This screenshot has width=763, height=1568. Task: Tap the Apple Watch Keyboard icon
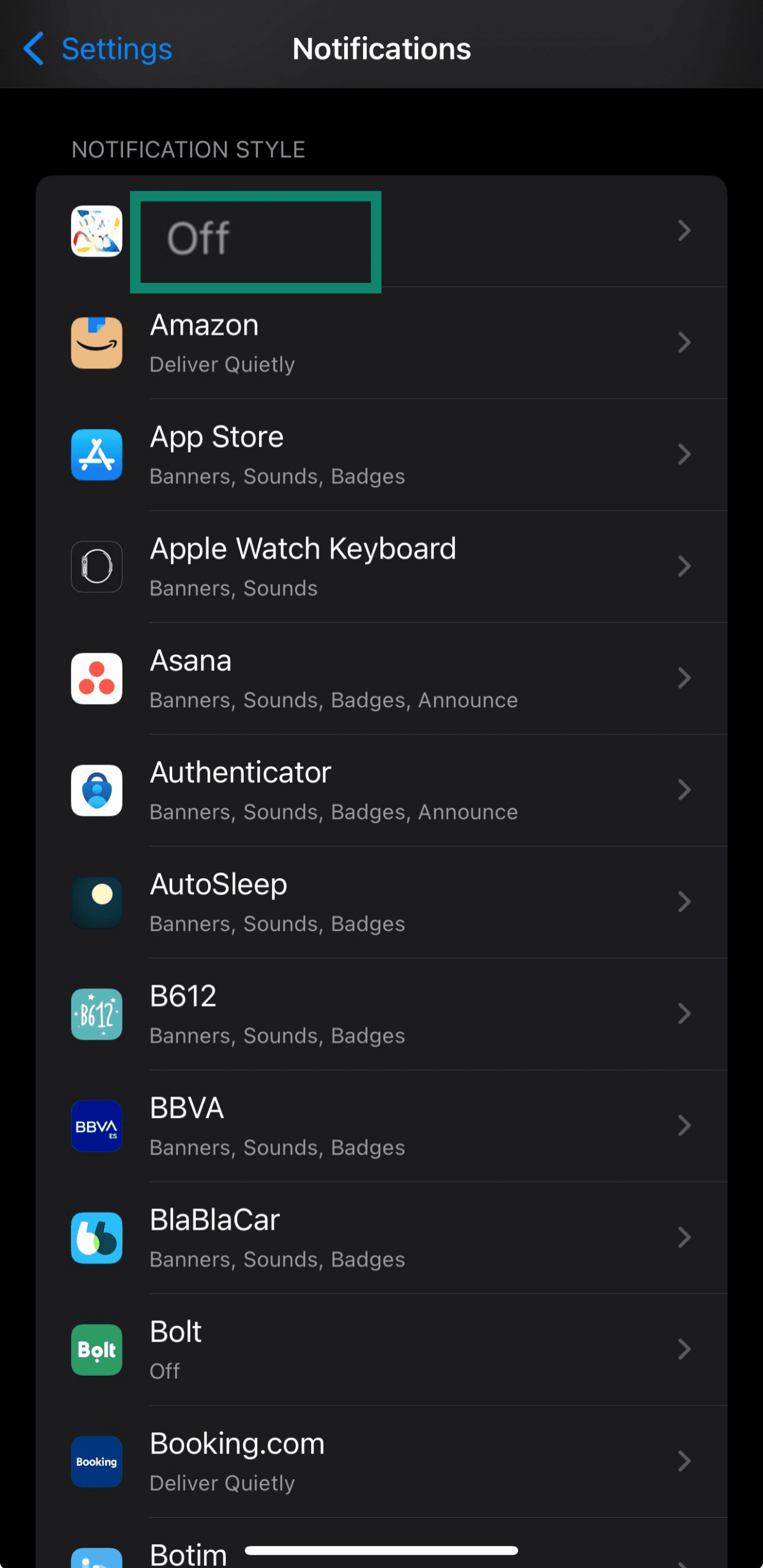point(96,566)
